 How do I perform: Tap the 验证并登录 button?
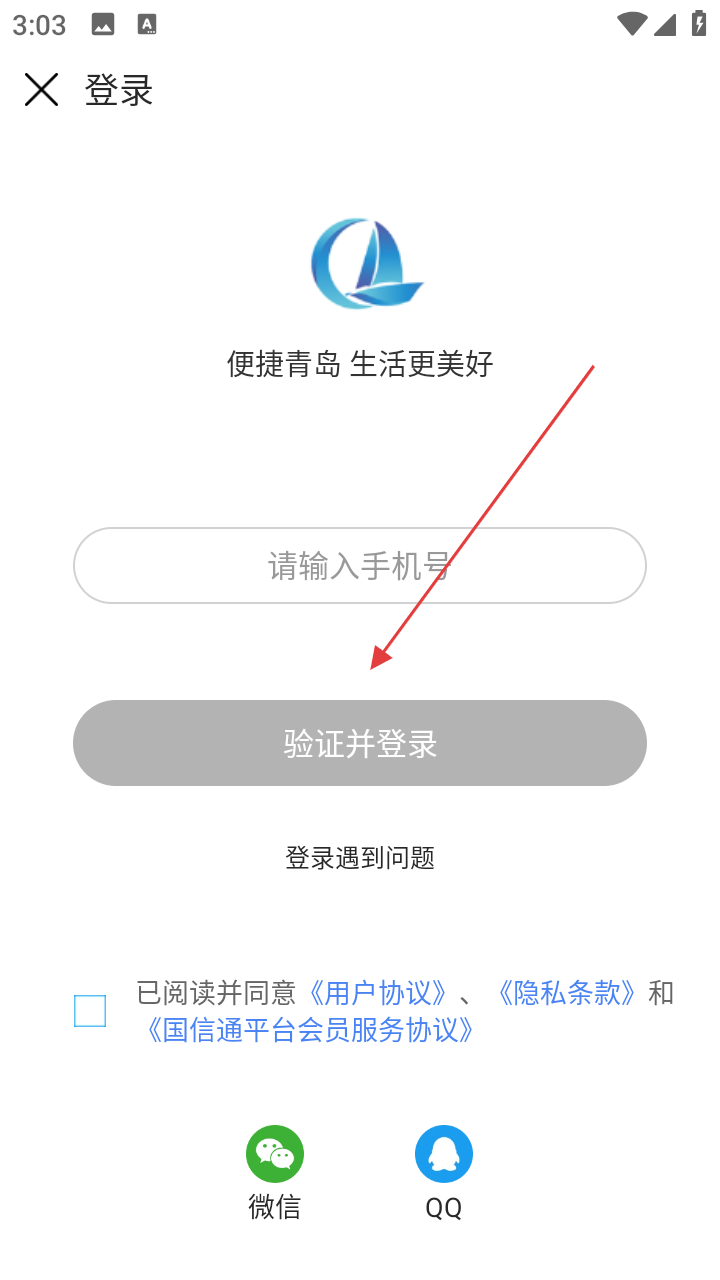click(360, 743)
